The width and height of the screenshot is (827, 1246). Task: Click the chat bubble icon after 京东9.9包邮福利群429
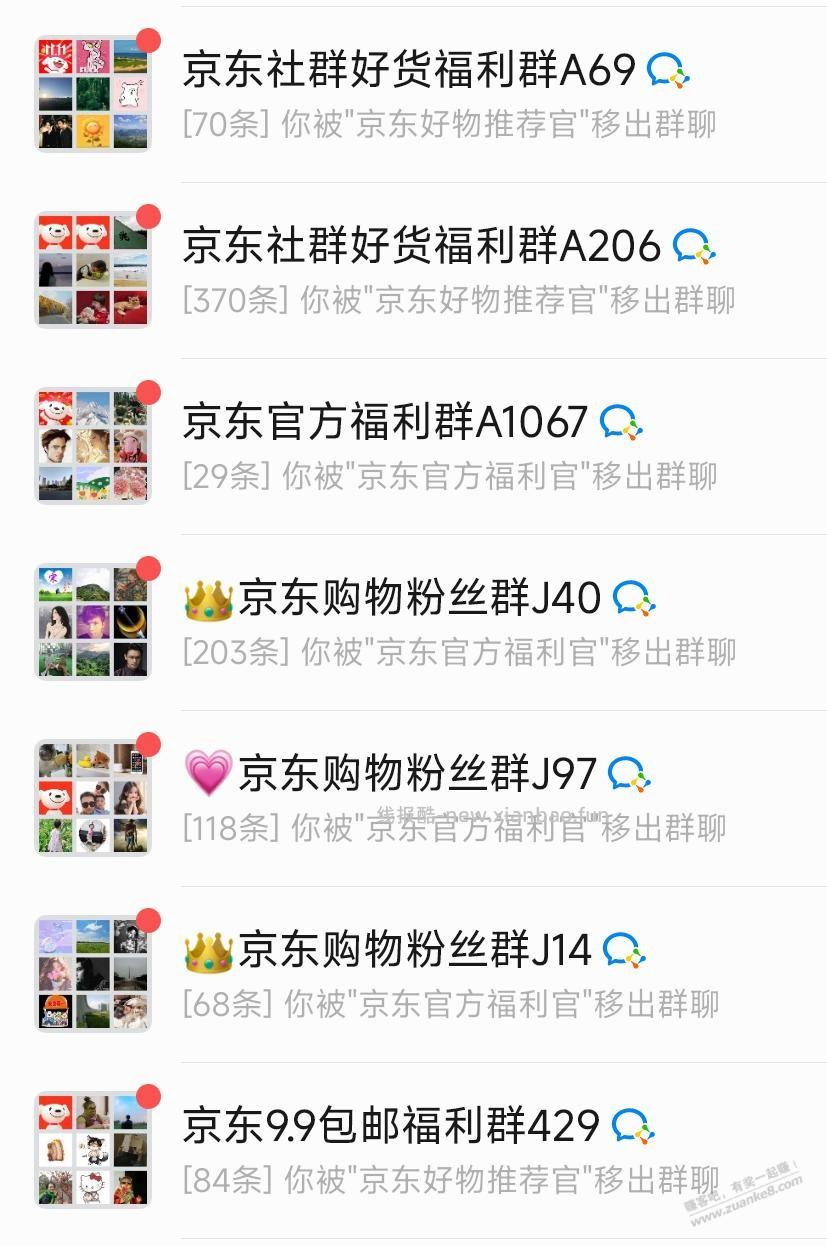point(634,1125)
